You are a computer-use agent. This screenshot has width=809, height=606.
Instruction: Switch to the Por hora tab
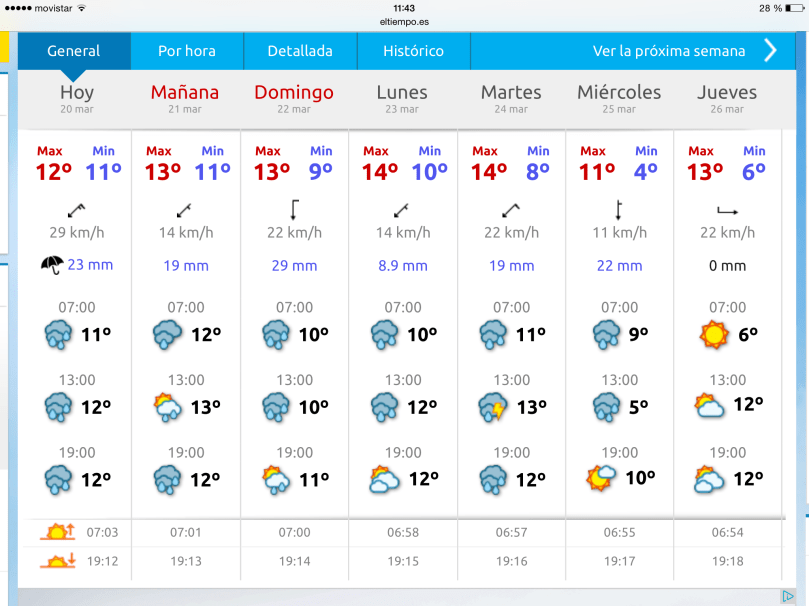pyautogui.click(x=187, y=51)
